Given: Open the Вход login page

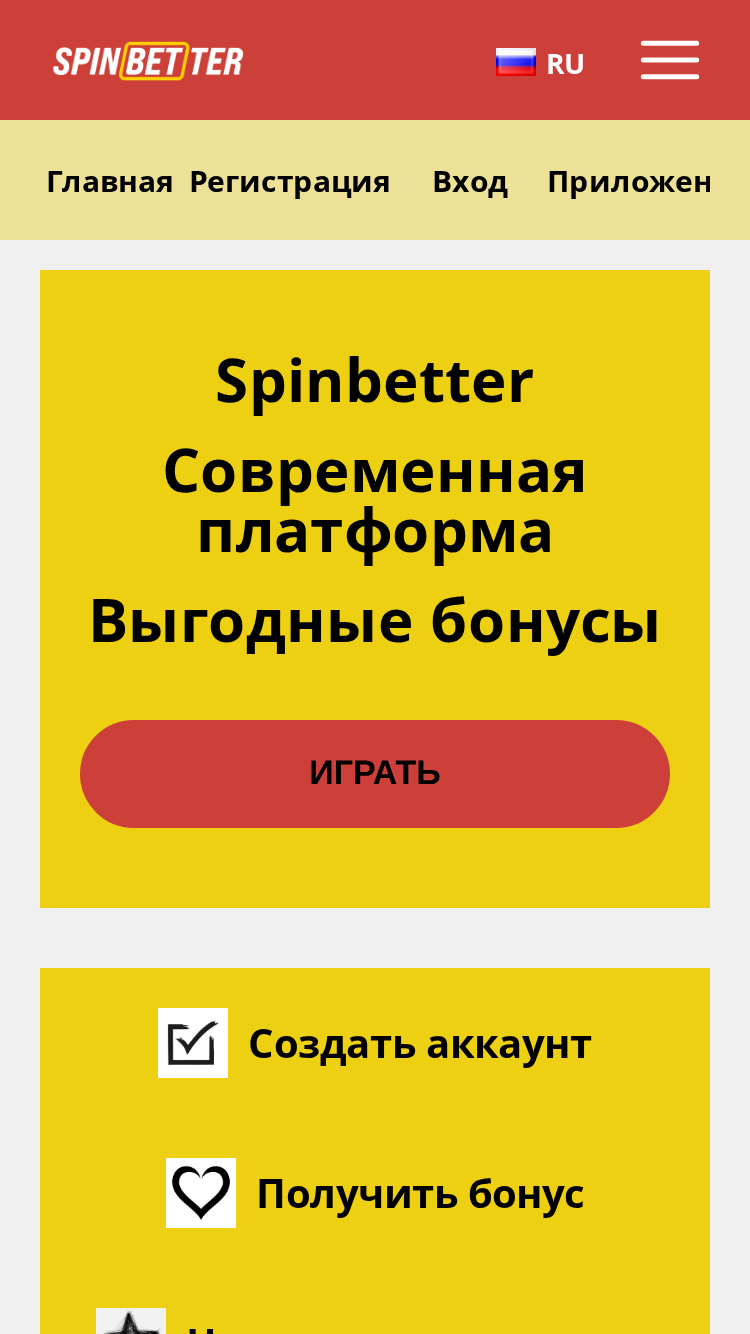Looking at the screenshot, I should (470, 181).
